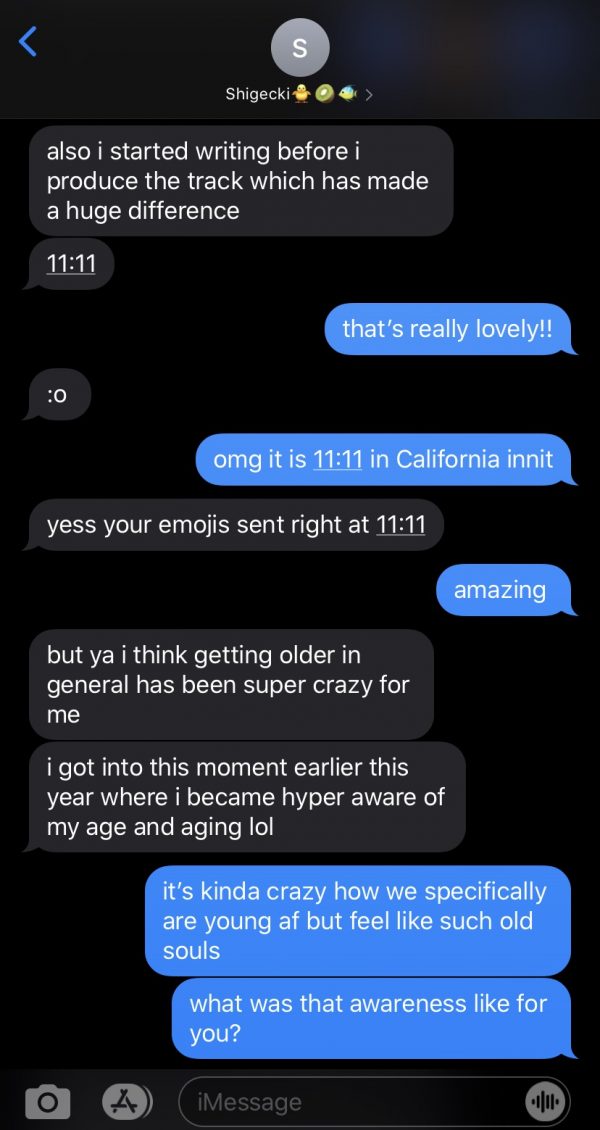The height and width of the screenshot is (1130, 600).
Task: Go back to the messages list
Action: tap(29, 42)
